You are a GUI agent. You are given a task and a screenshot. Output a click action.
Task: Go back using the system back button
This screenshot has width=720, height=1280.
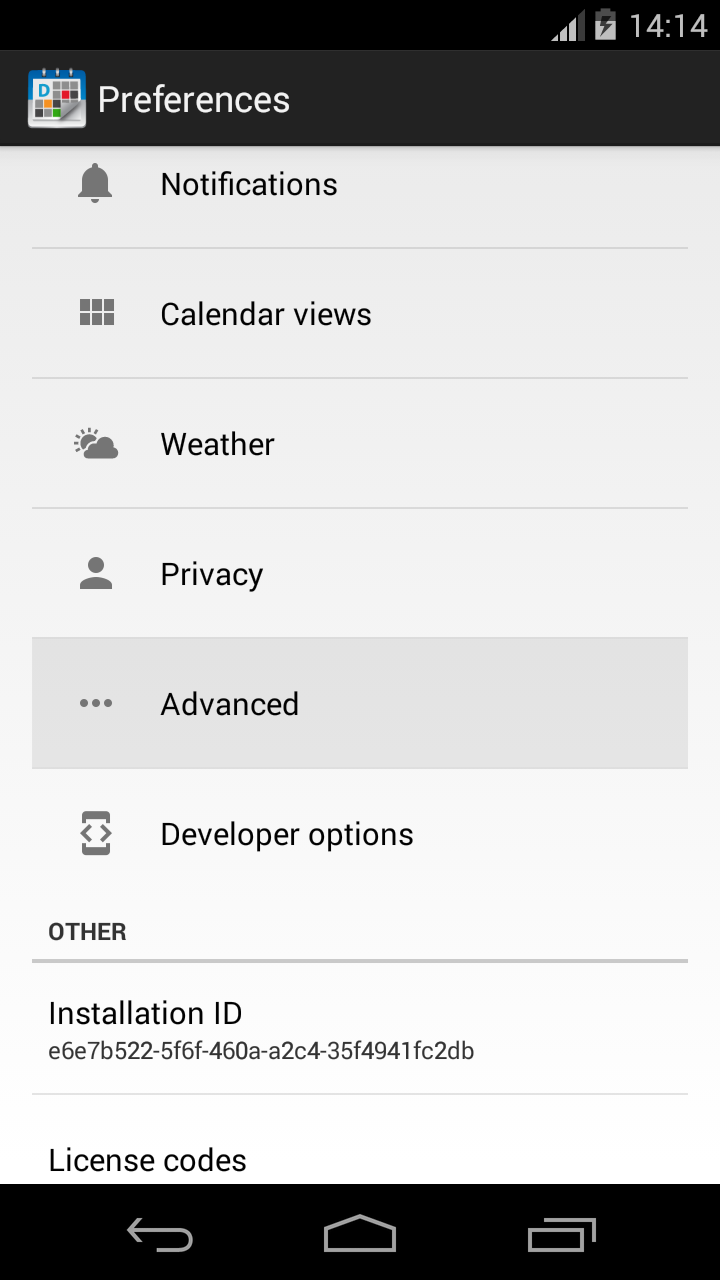(160, 1235)
